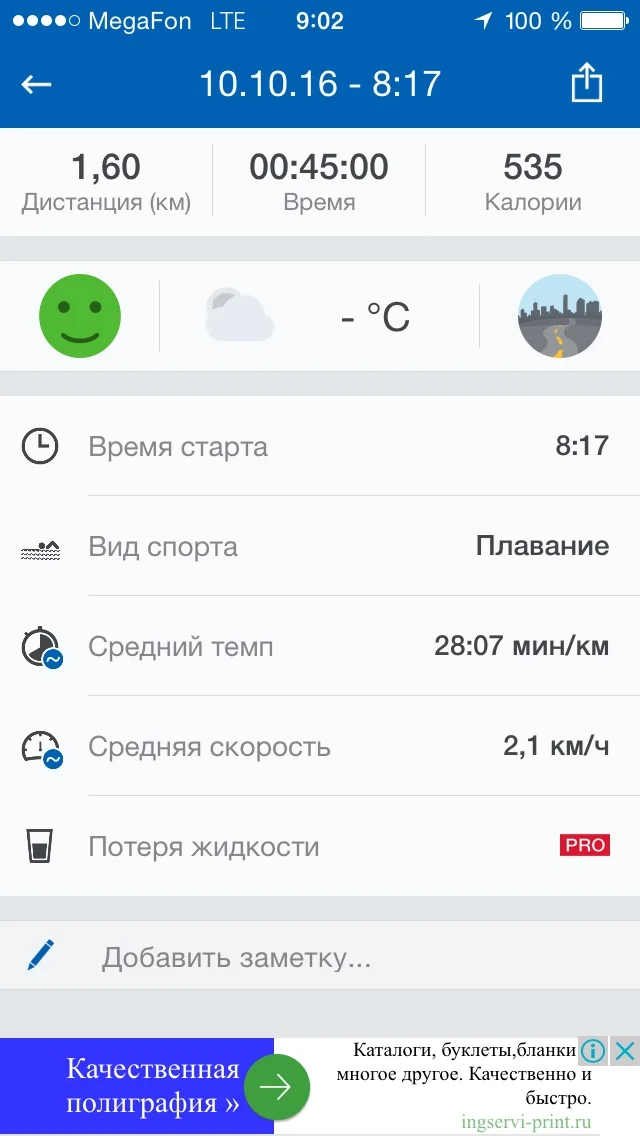Close the ad with the X
This screenshot has height=1136, width=640.
[624, 1051]
